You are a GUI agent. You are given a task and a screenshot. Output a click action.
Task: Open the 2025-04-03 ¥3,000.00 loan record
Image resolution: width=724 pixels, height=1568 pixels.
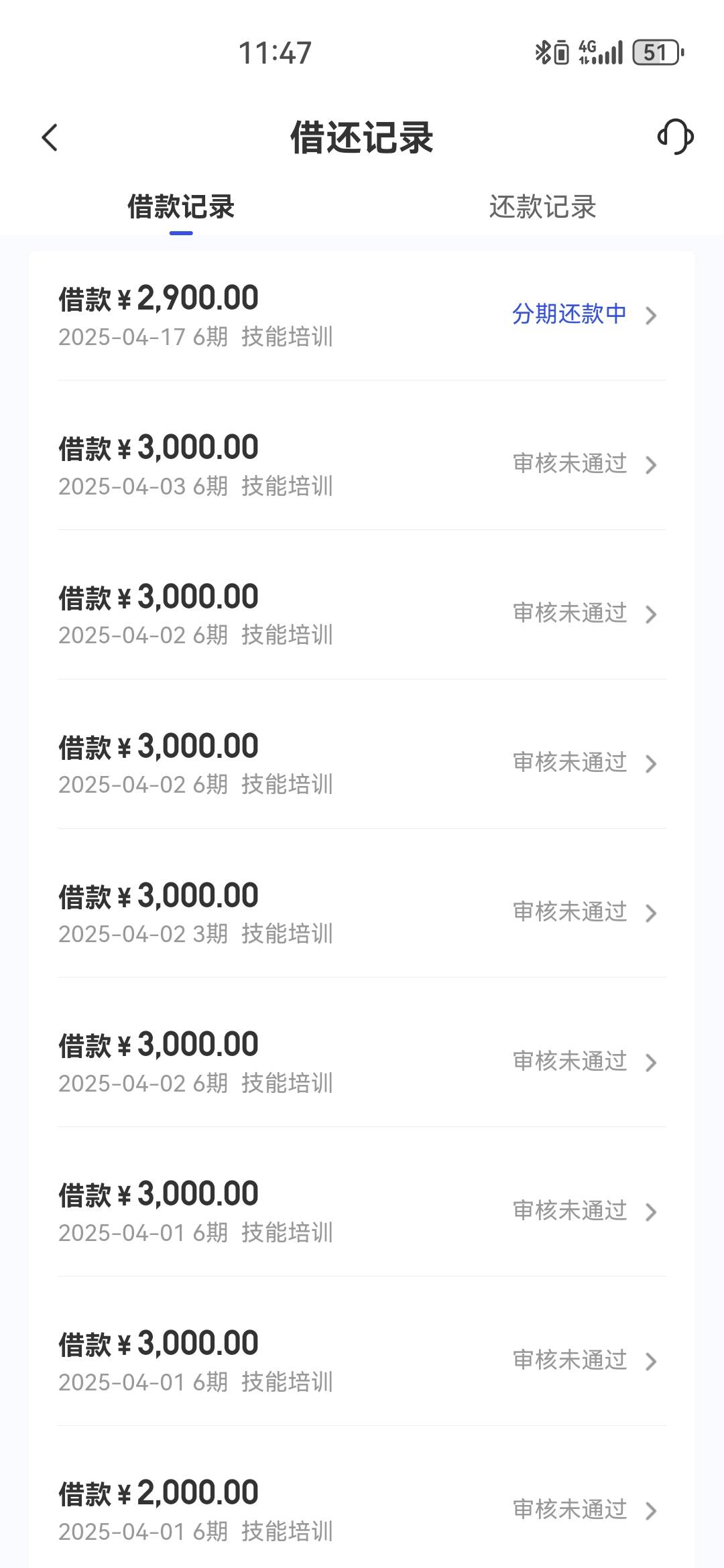pos(362,465)
